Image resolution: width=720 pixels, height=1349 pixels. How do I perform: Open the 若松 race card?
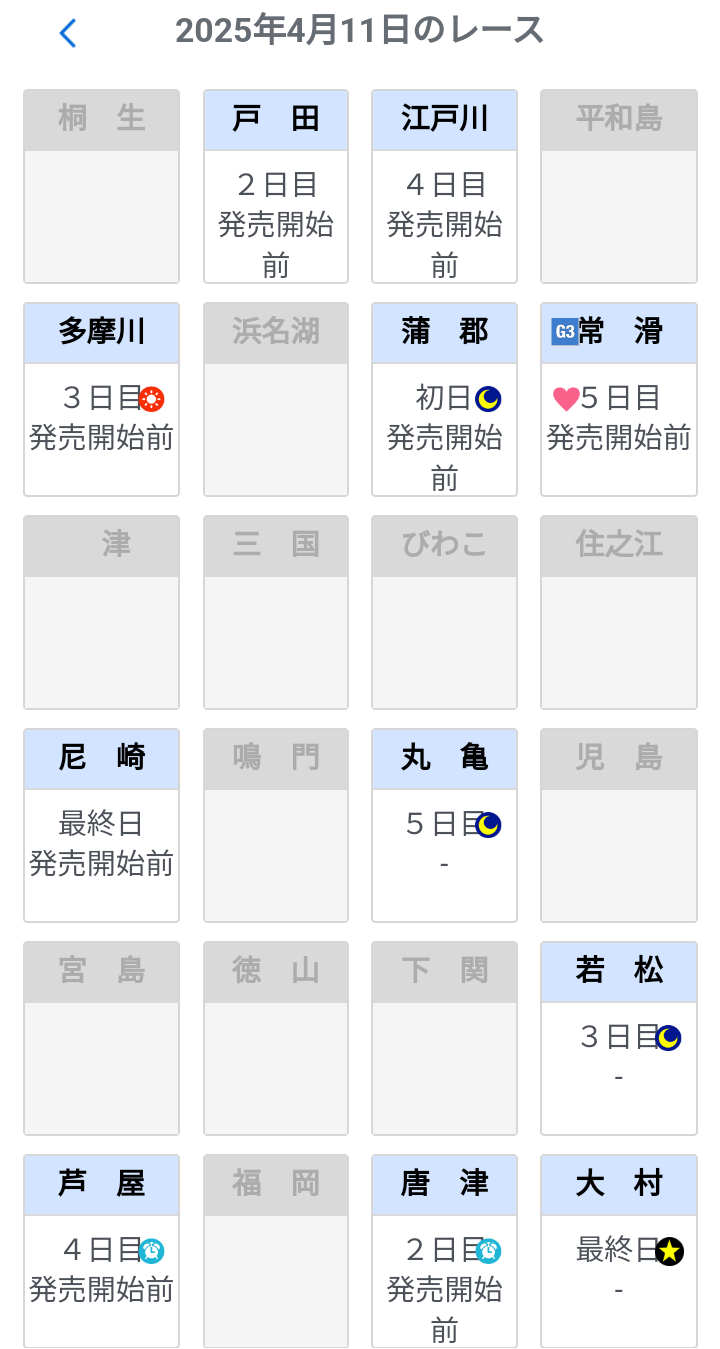pos(618,1038)
